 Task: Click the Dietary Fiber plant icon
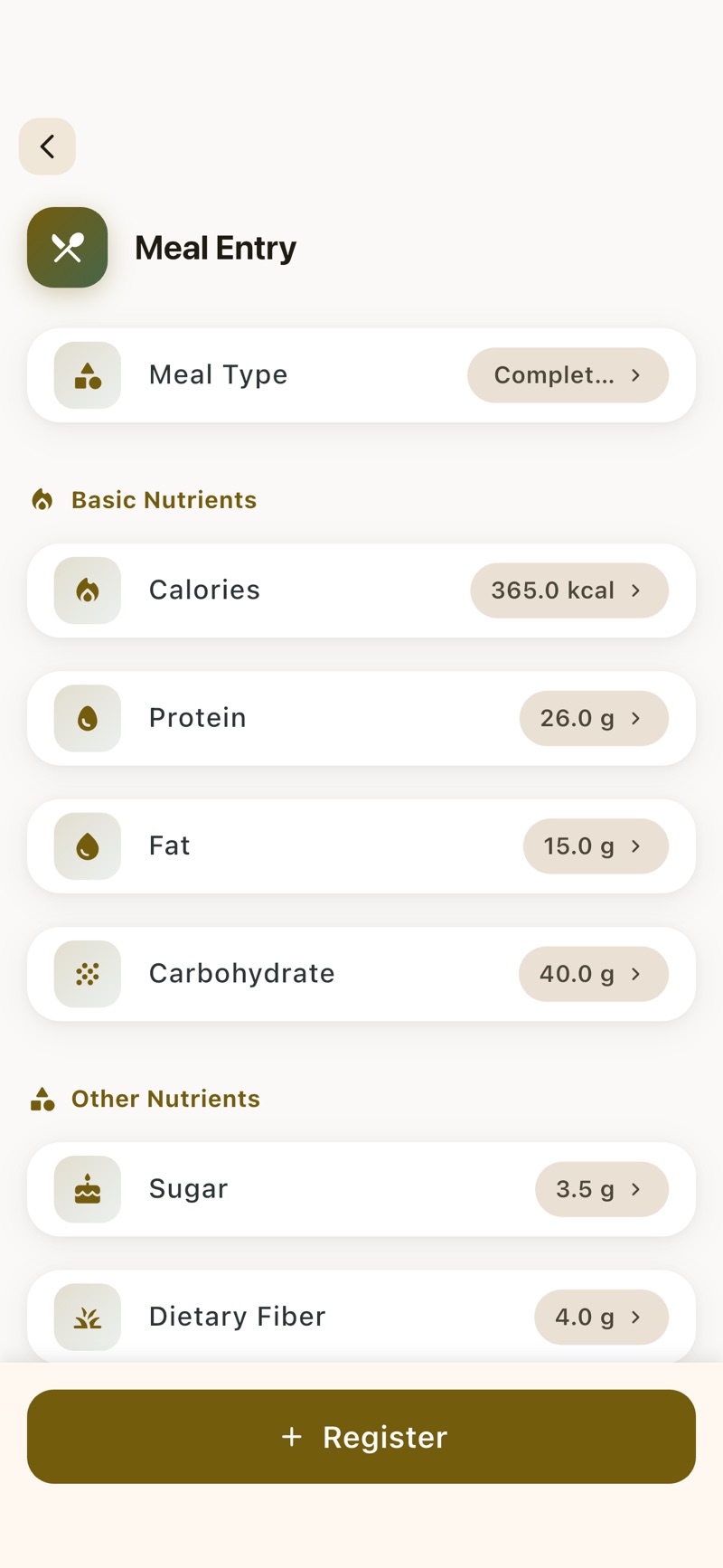87,1317
